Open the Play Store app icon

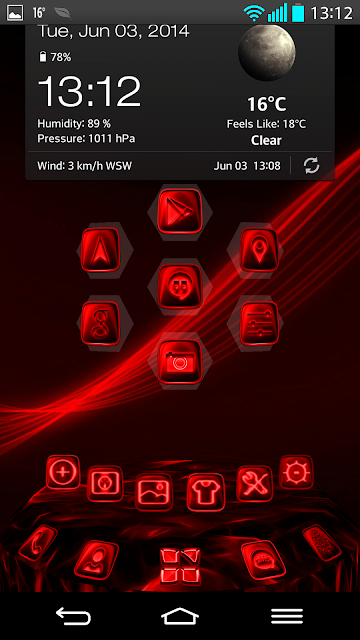coord(180,211)
